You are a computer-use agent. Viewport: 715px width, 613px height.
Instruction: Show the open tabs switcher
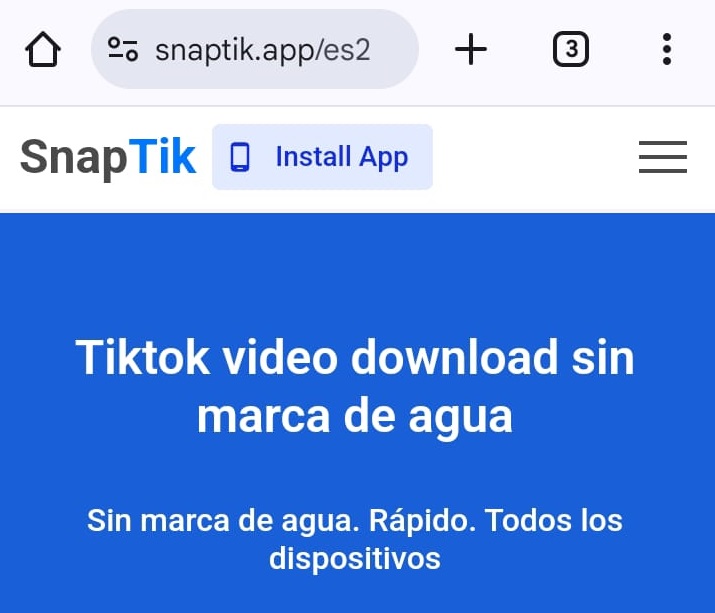point(570,49)
